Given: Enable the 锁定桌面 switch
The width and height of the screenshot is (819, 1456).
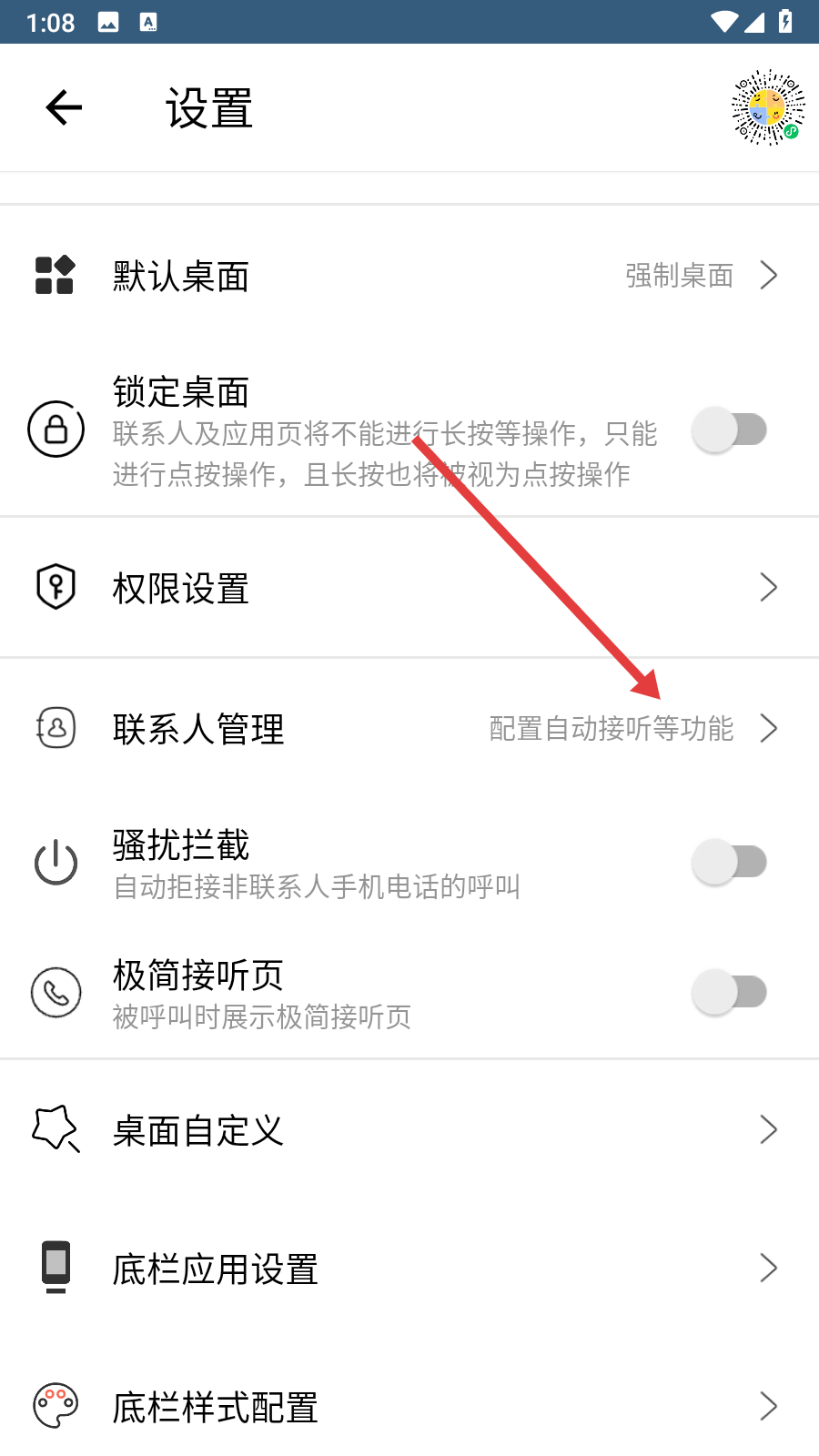Looking at the screenshot, I should pyautogui.click(x=730, y=430).
